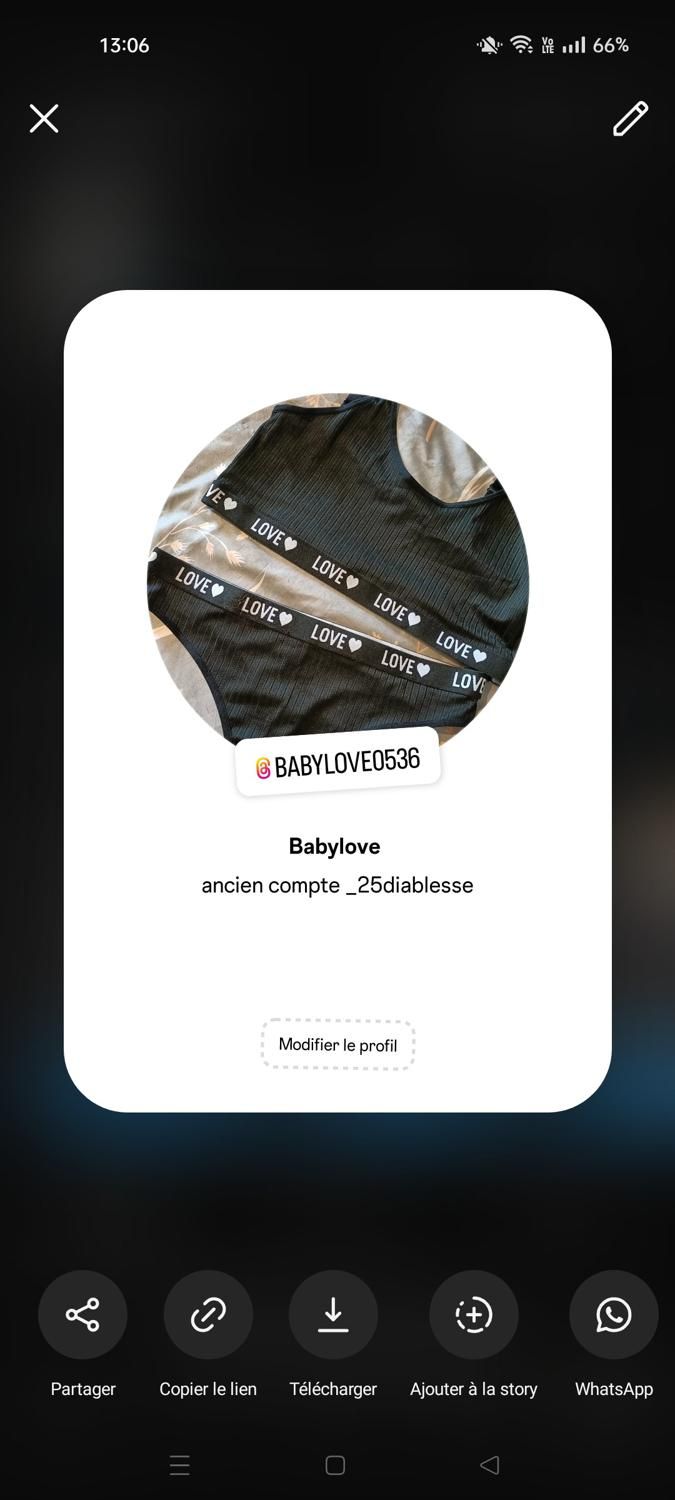The width and height of the screenshot is (675, 1500).
Task: Open the pencil edit icon
Action: 630,119
